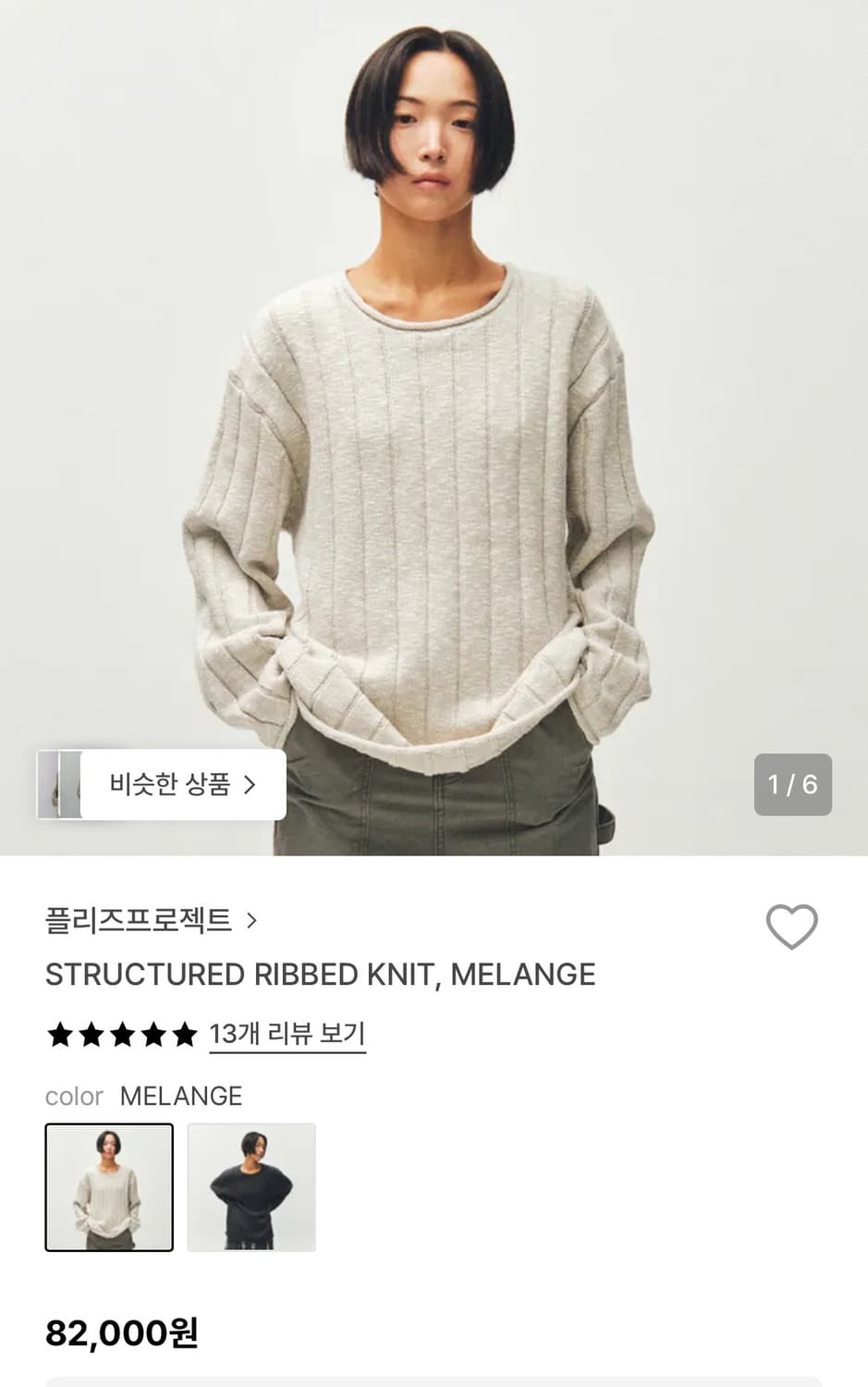Select the black knit colorway thumbnail
The height and width of the screenshot is (1387, 868).
click(x=252, y=1189)
